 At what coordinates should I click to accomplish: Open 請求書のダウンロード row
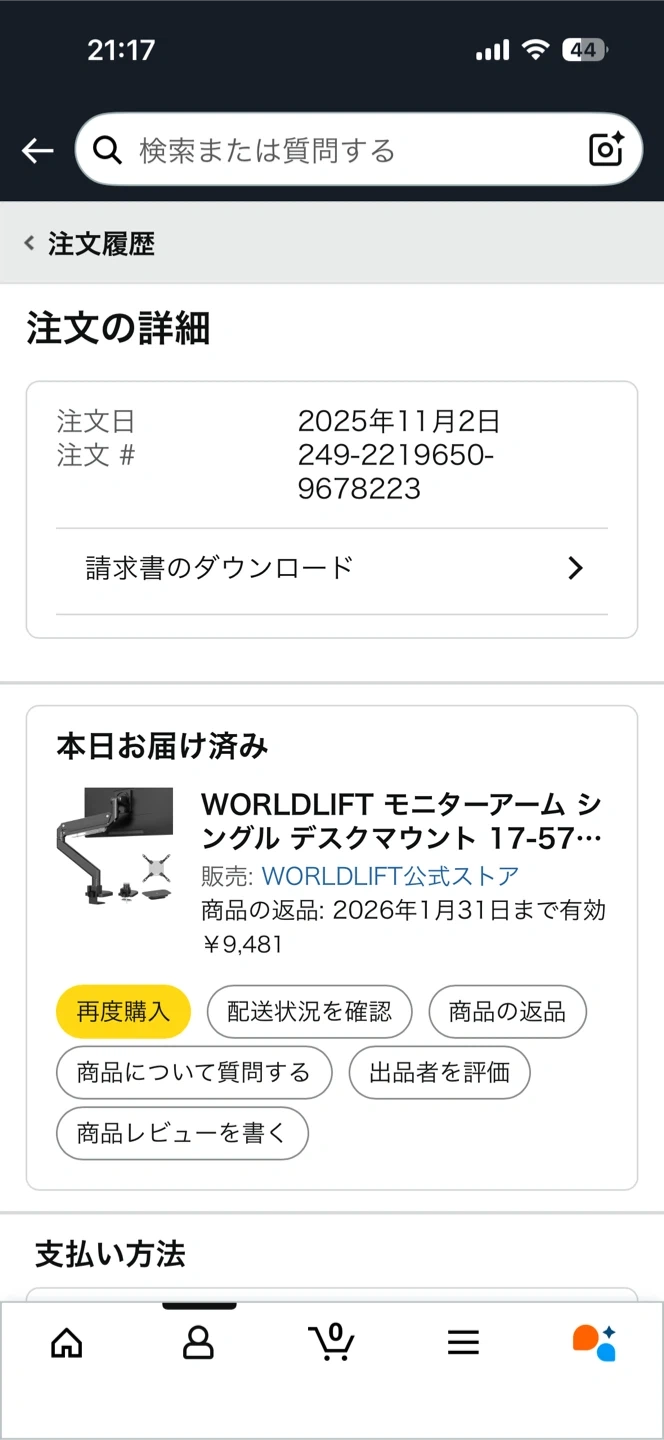point(331,568)
